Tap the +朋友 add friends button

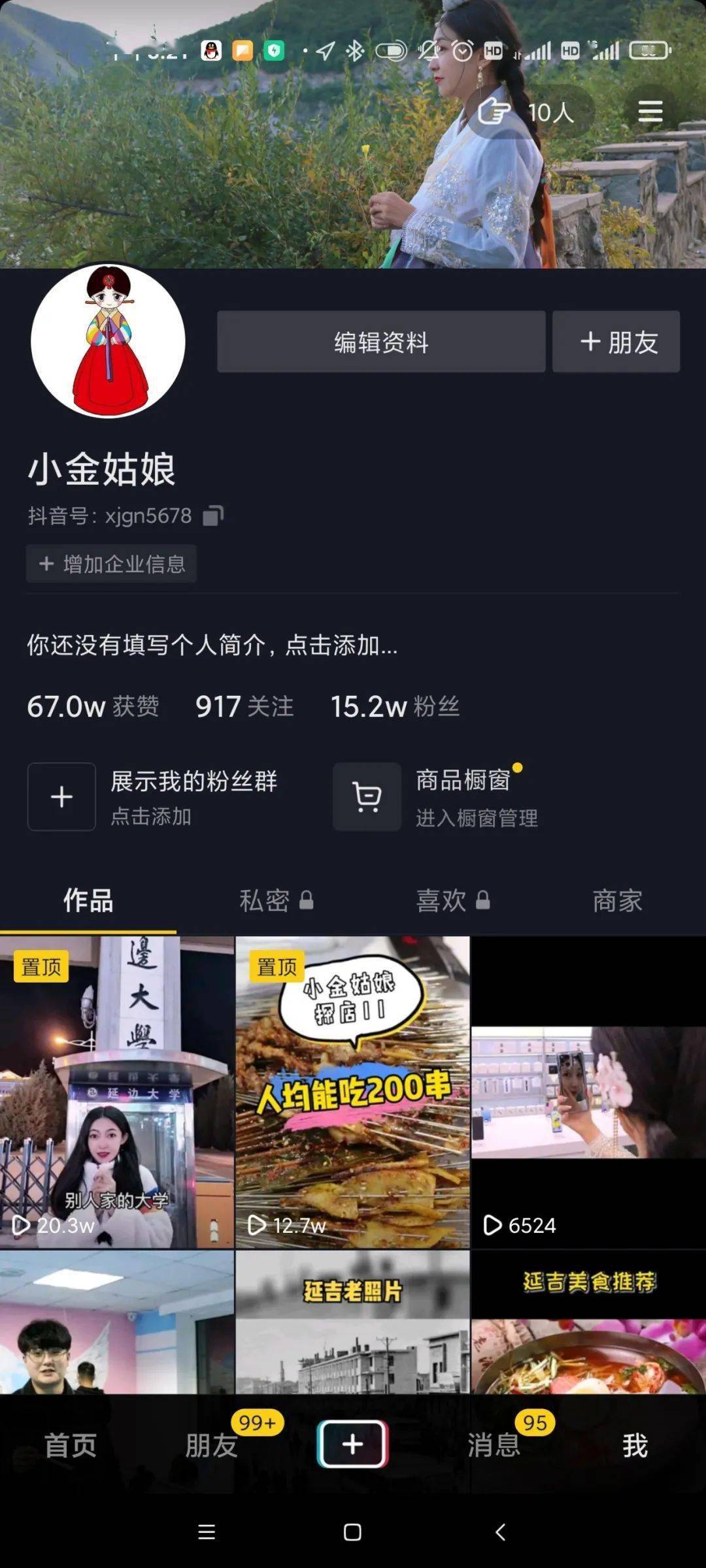(616, 342)
